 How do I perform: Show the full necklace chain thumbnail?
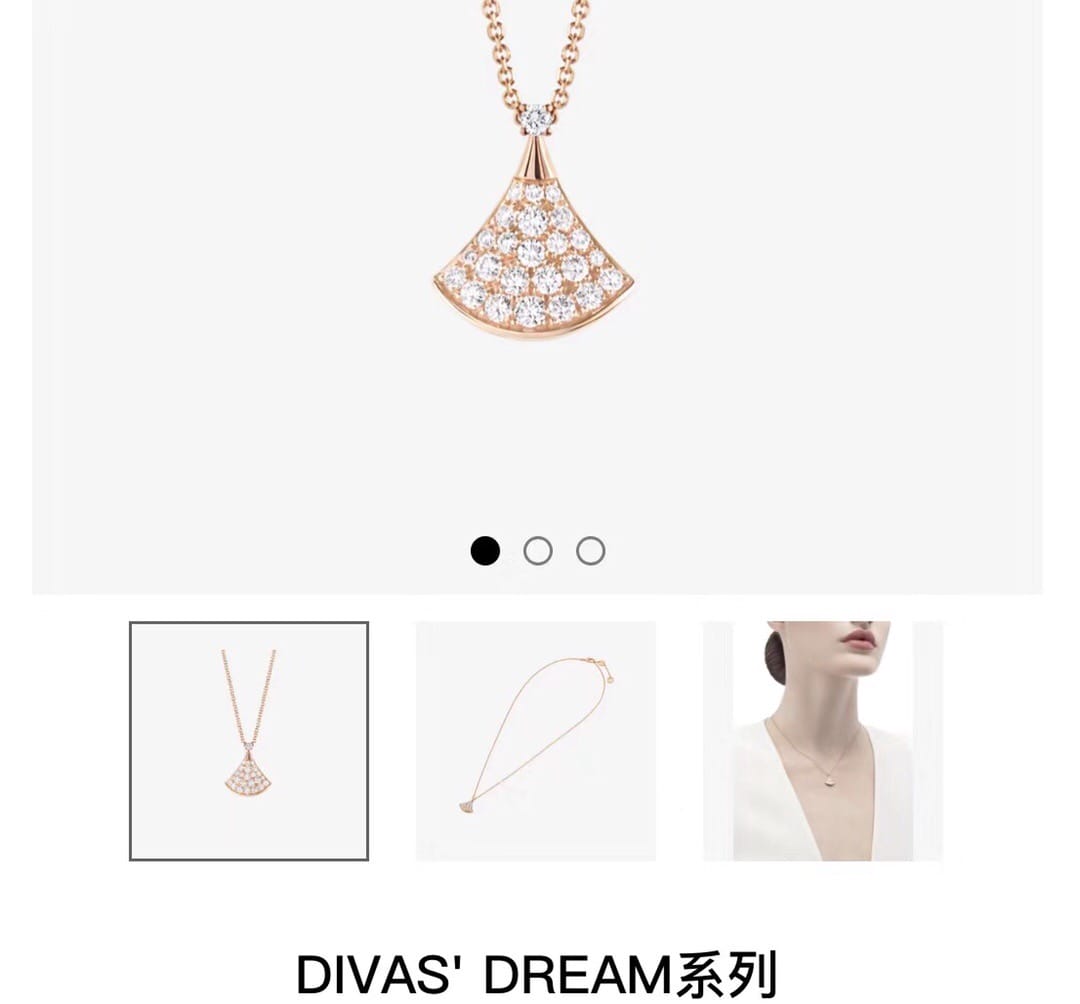[536, 741]
